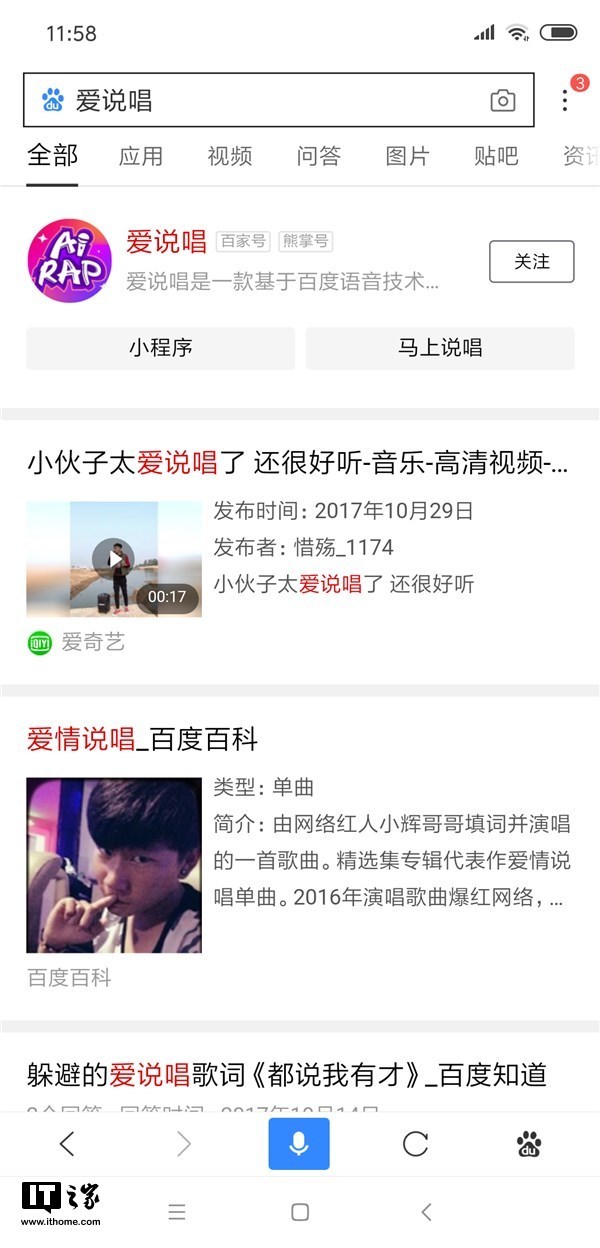This screenshot has width=600, height=1248.
Task: Reload the search results page
Action: coord(415,1145)
